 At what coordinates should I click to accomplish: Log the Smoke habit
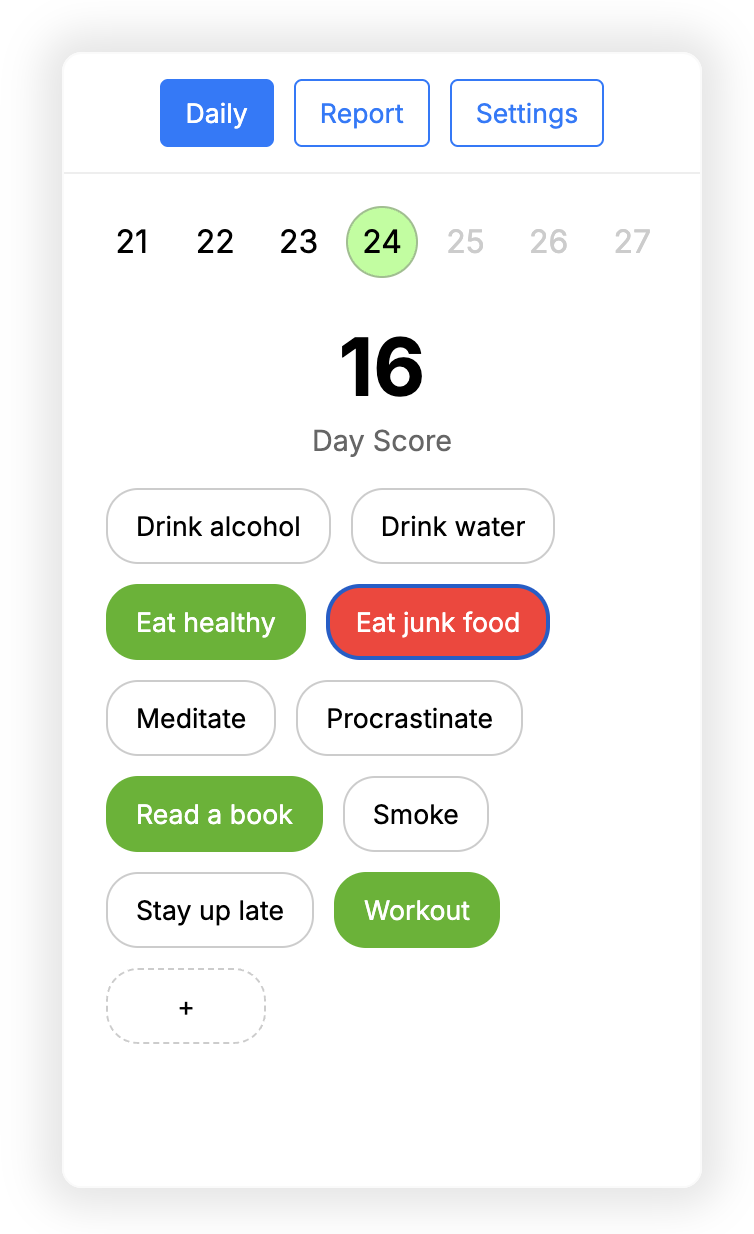(x=415, y=814)
